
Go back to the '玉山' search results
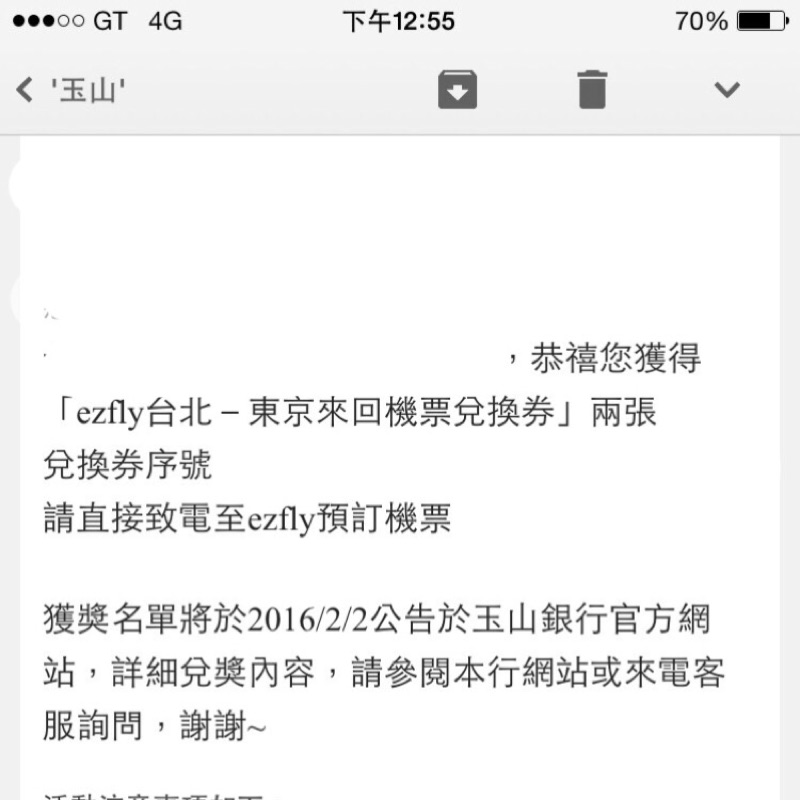pos(68,91)
